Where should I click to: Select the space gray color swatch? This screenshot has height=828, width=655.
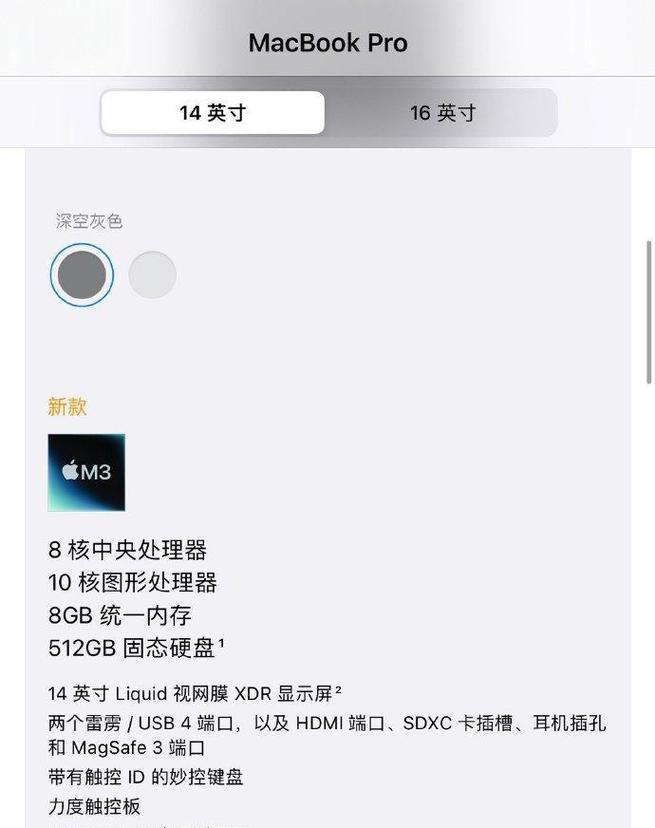82,275
